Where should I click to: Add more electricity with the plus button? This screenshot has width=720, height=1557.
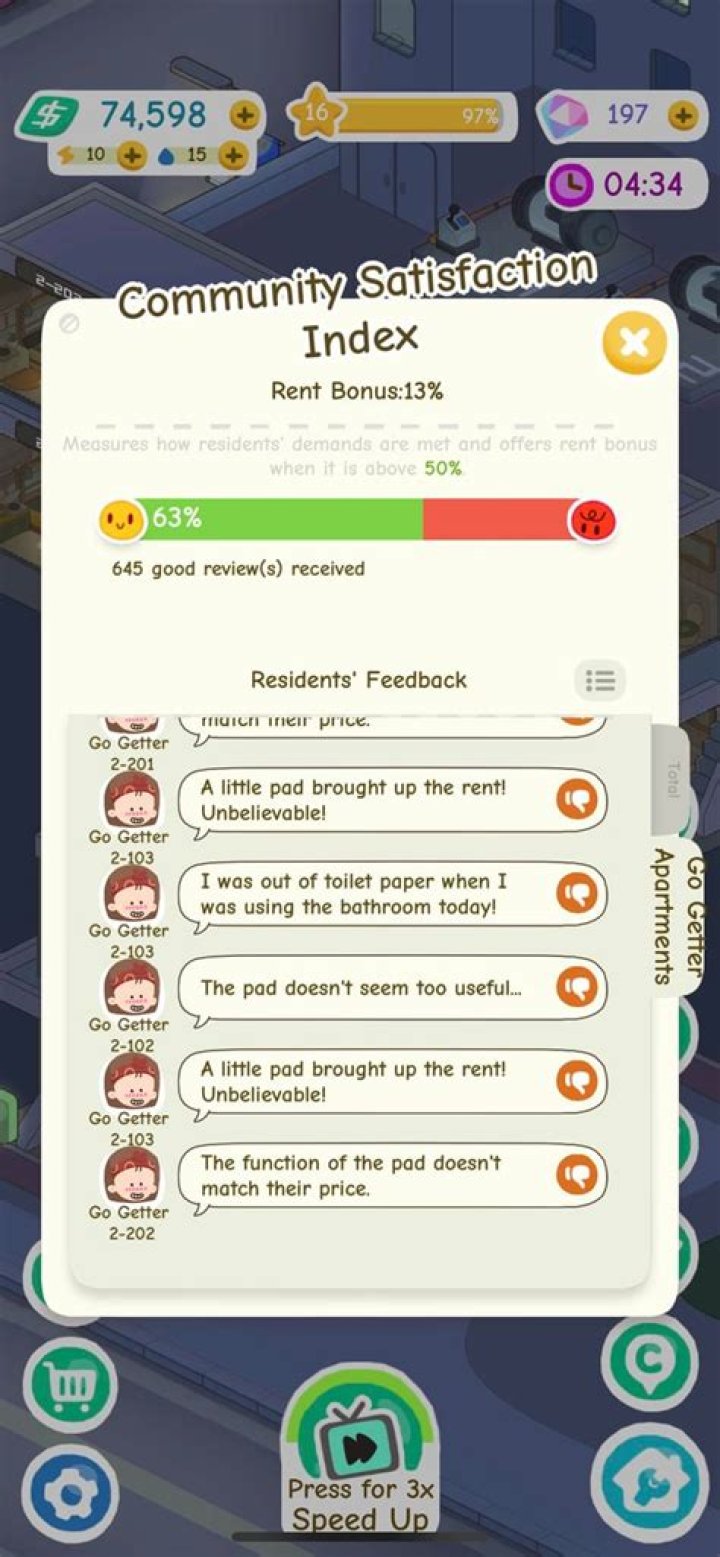click(131, 155)
